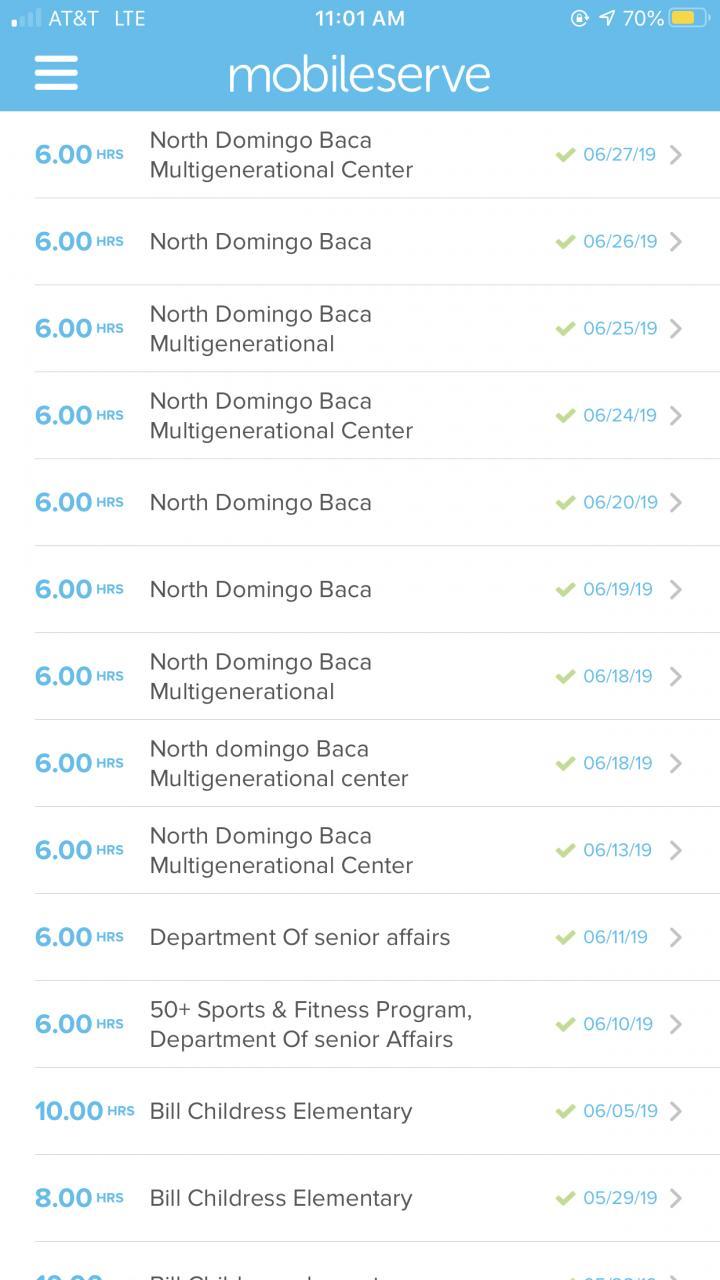View the 50+ Sports & Fitness Program entry

pyautogui.click(x=360, y=1024)
